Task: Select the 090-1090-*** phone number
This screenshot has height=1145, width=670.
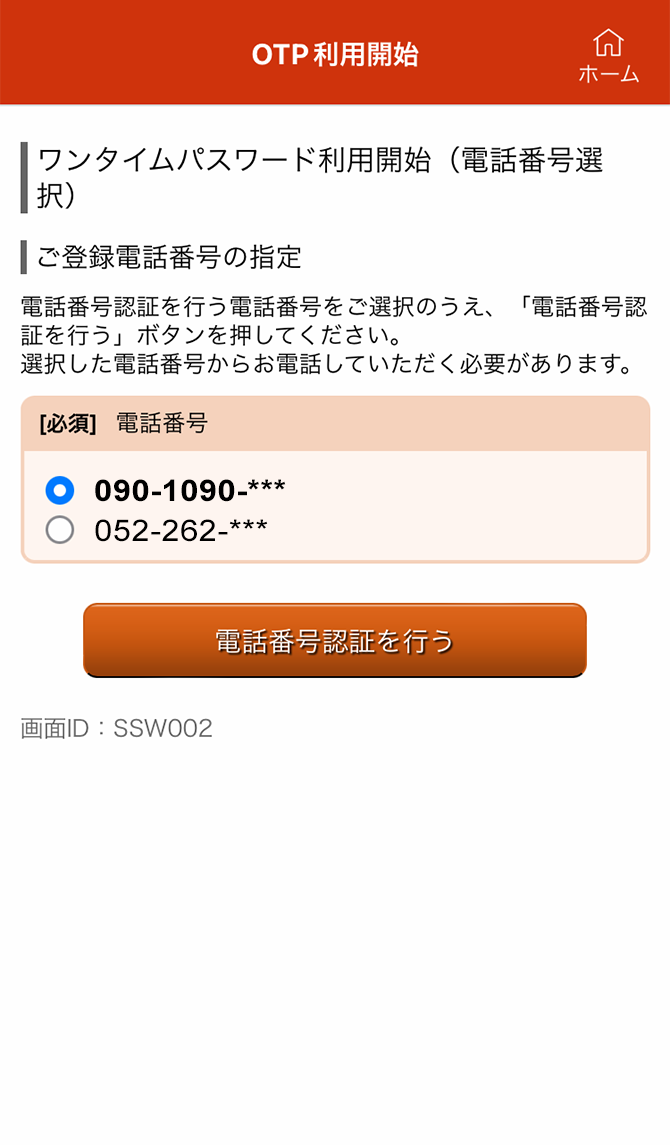Action: coord(60,490)
